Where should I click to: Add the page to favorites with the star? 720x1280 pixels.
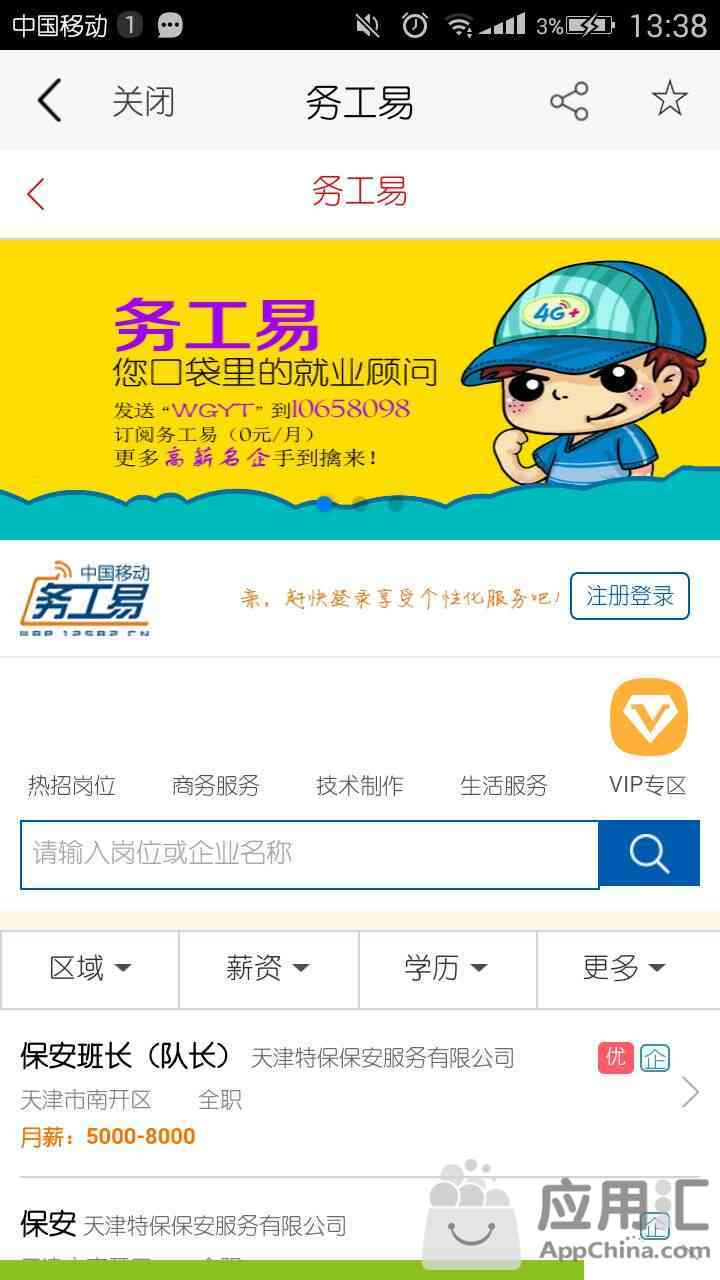[669, 99]
